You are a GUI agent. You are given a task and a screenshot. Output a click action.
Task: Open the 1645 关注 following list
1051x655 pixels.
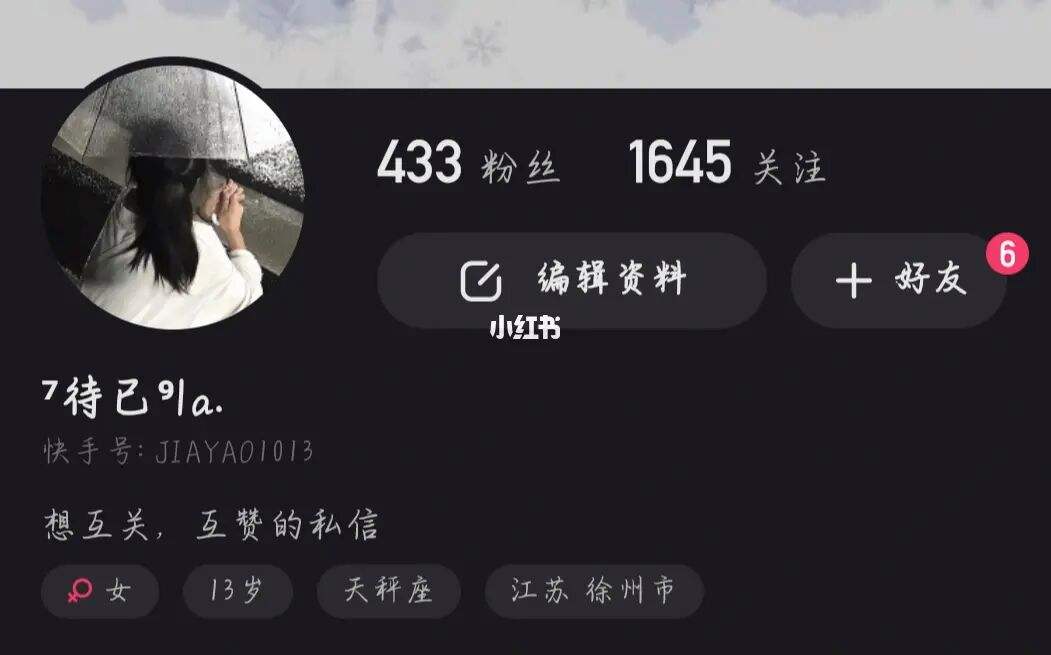tap(727, 164)
